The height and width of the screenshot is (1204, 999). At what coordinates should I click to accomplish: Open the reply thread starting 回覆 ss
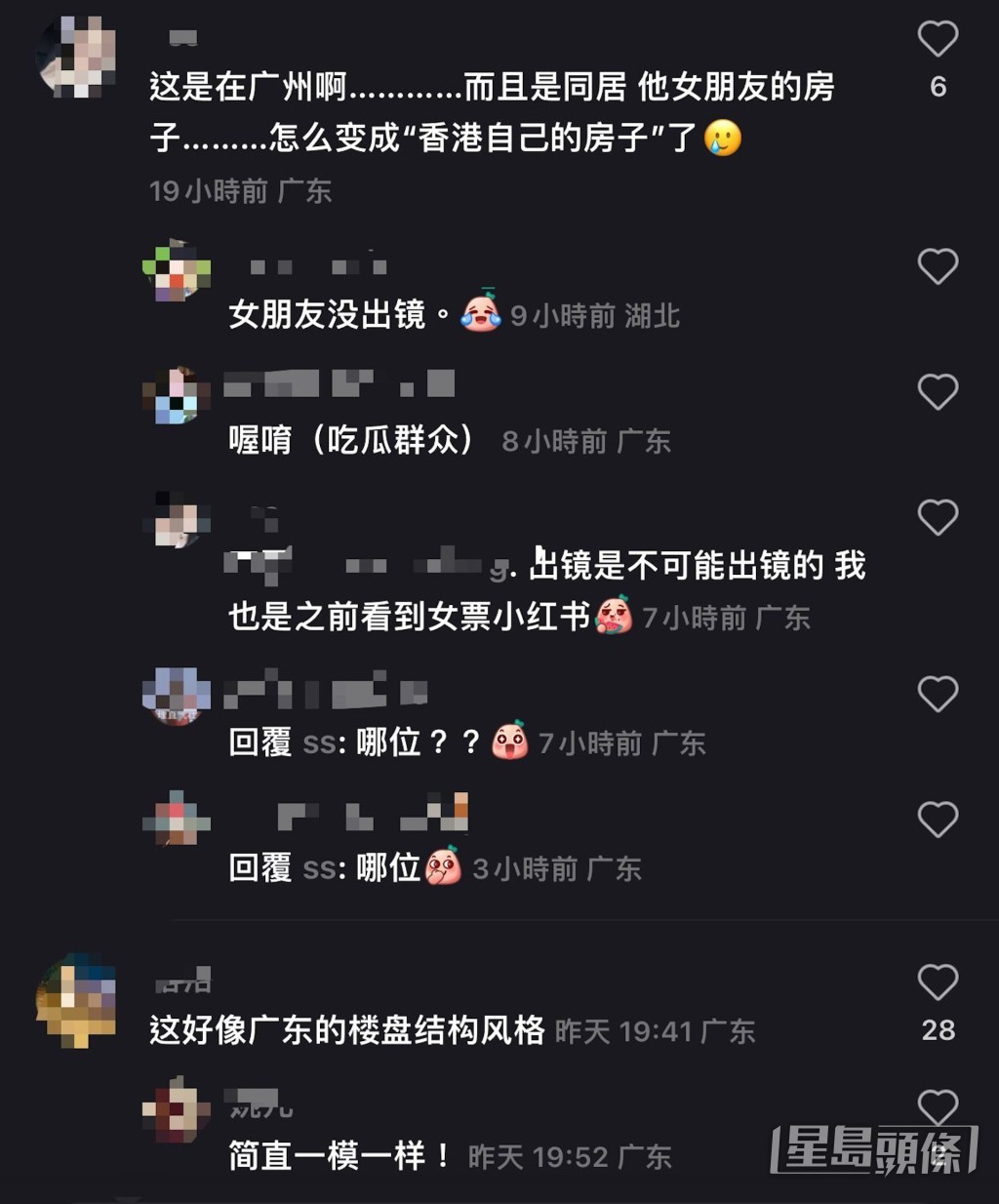click(361, 742)
